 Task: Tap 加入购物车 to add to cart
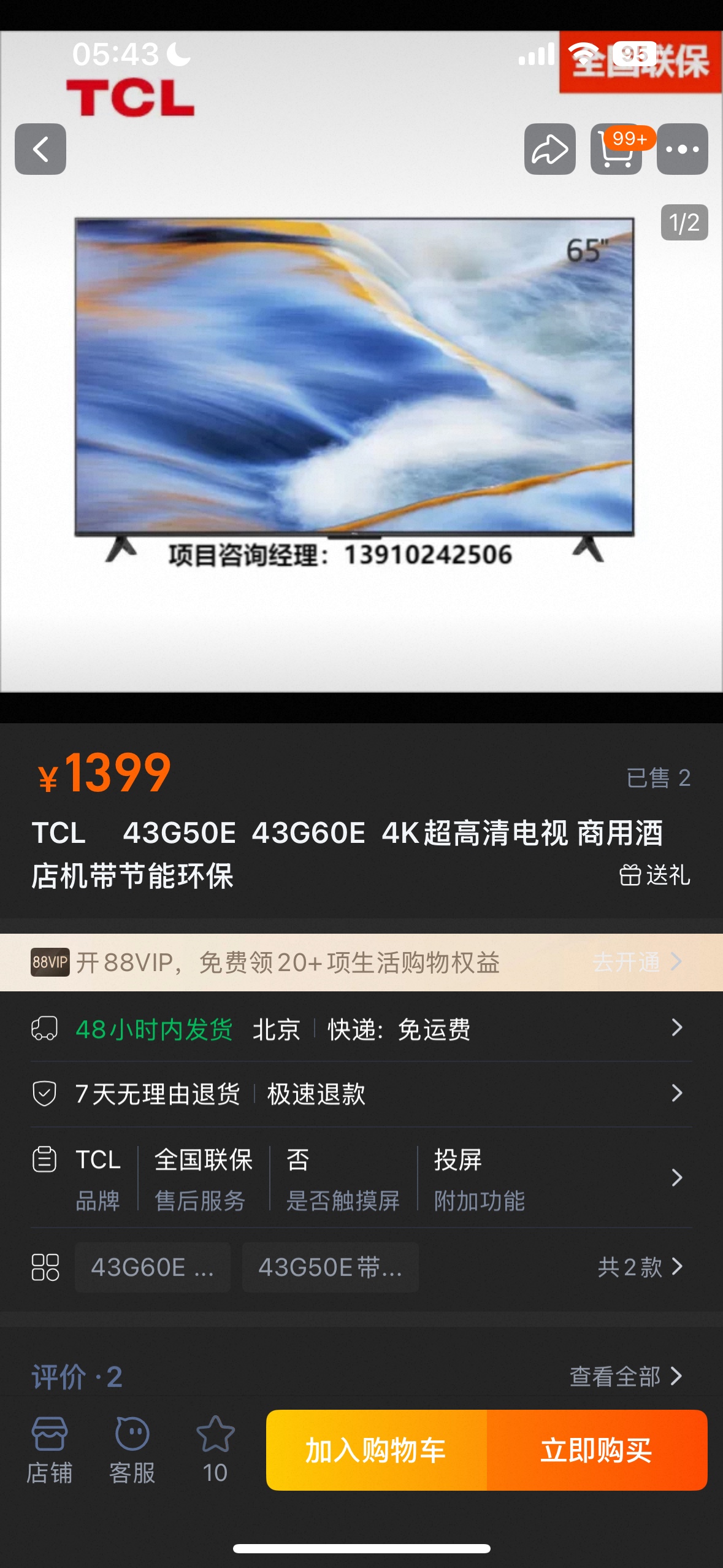click(376, 1450)
